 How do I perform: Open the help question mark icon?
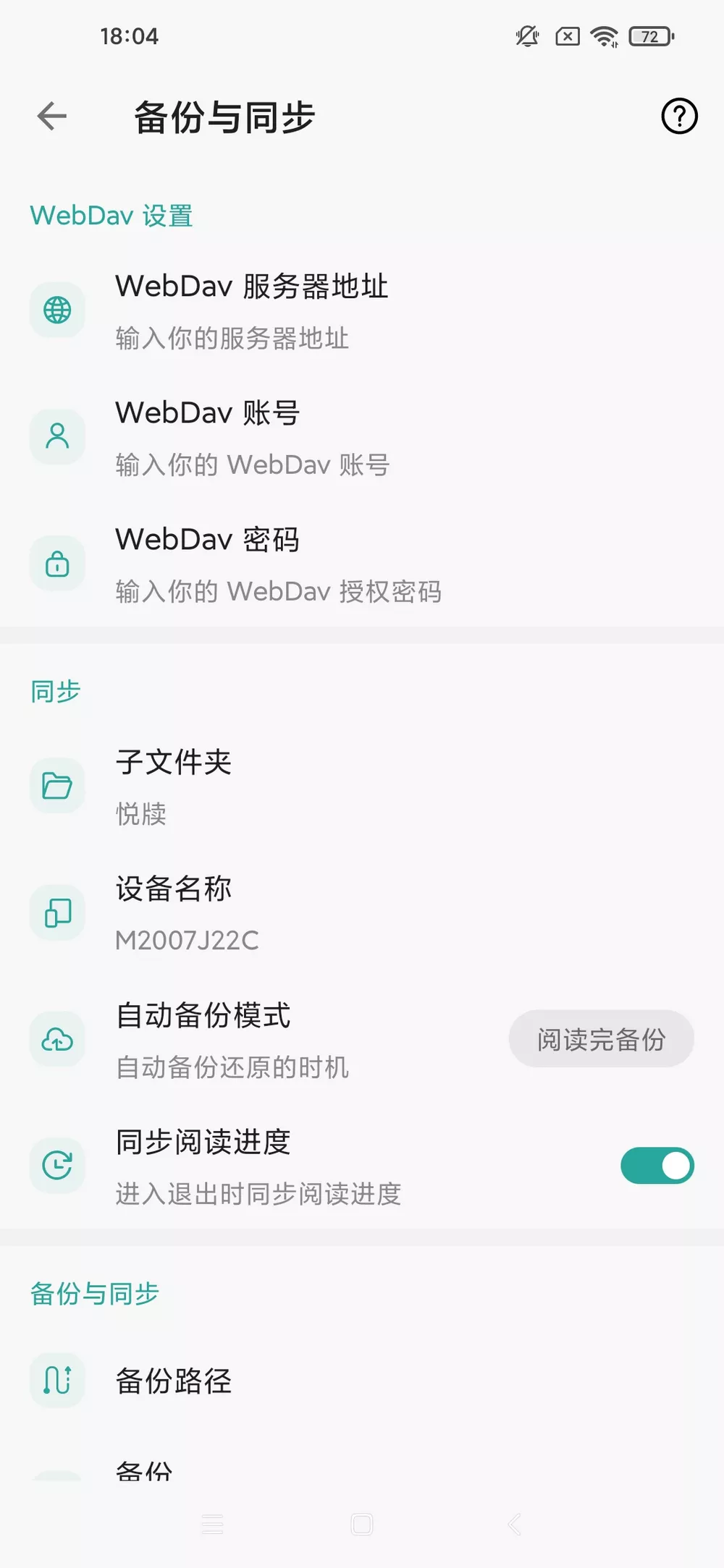(678, 116)
